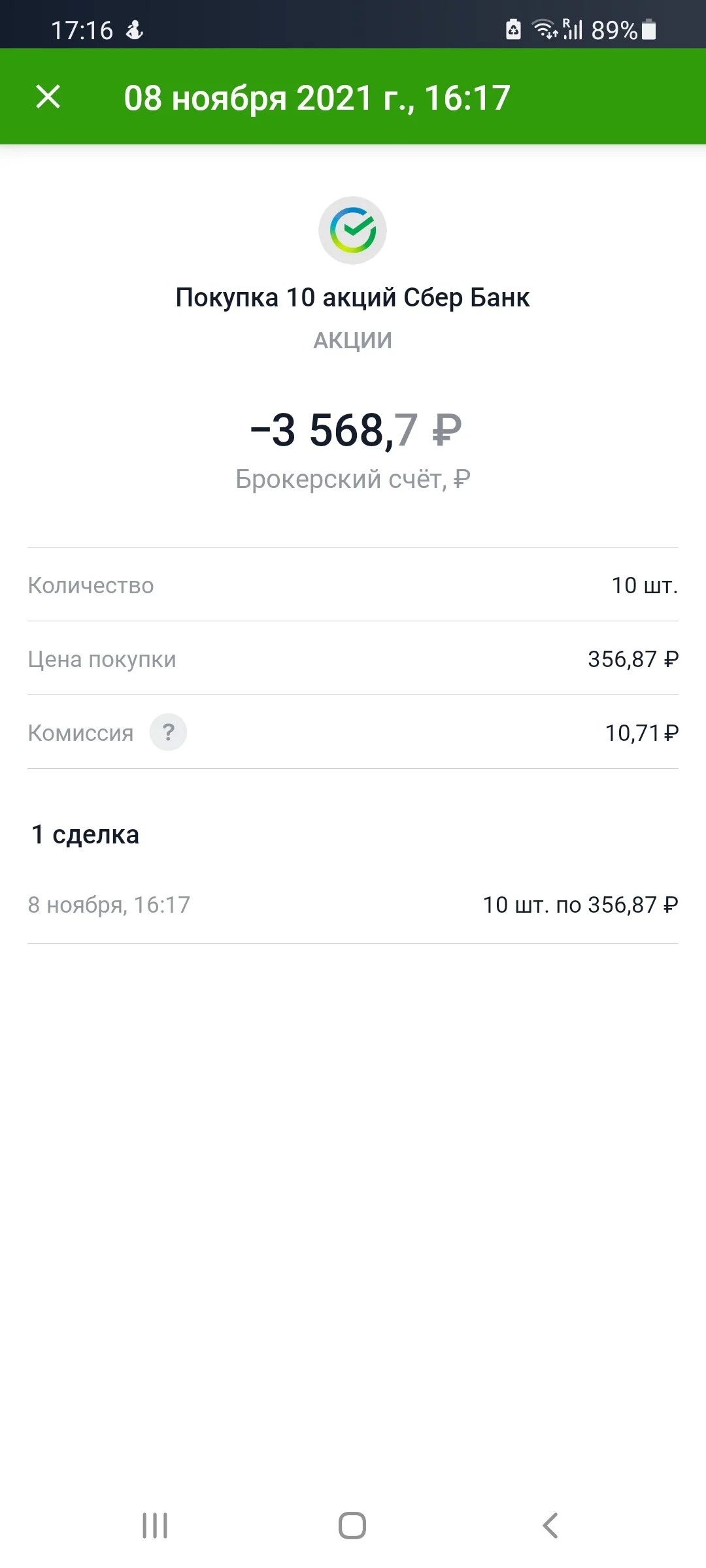The width and height of the screenshot is (706, 1568).
Task: Go back using the system back button
Action: point(550,1526)
